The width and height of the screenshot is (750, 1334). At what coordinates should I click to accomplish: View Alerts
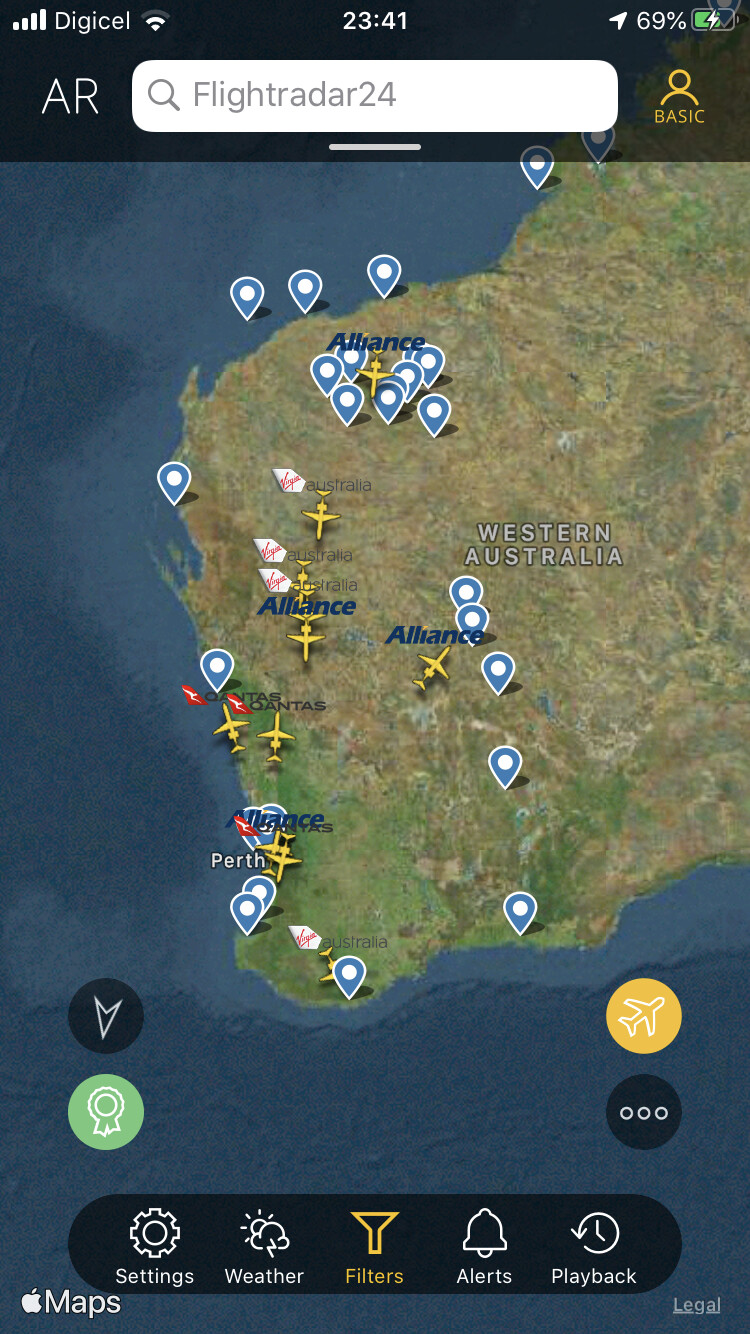(x=484, y=1246)
